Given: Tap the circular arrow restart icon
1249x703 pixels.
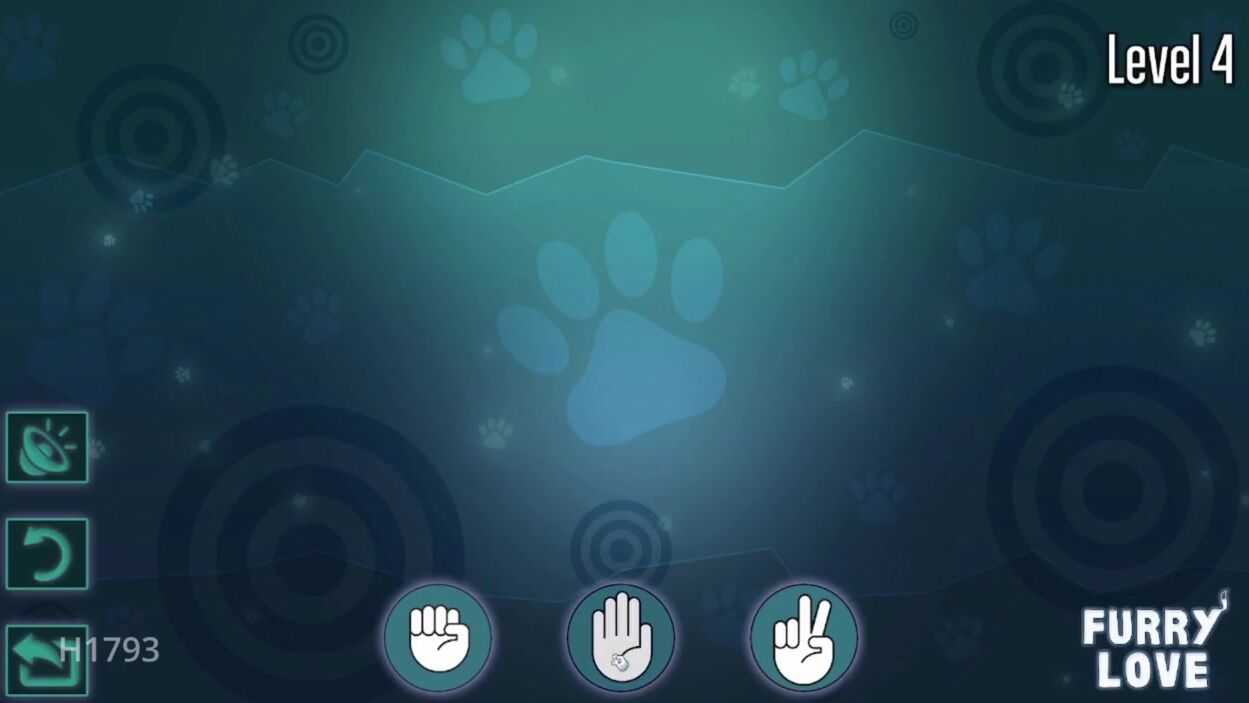Looking at the screenshot, I should pos(47,553).
